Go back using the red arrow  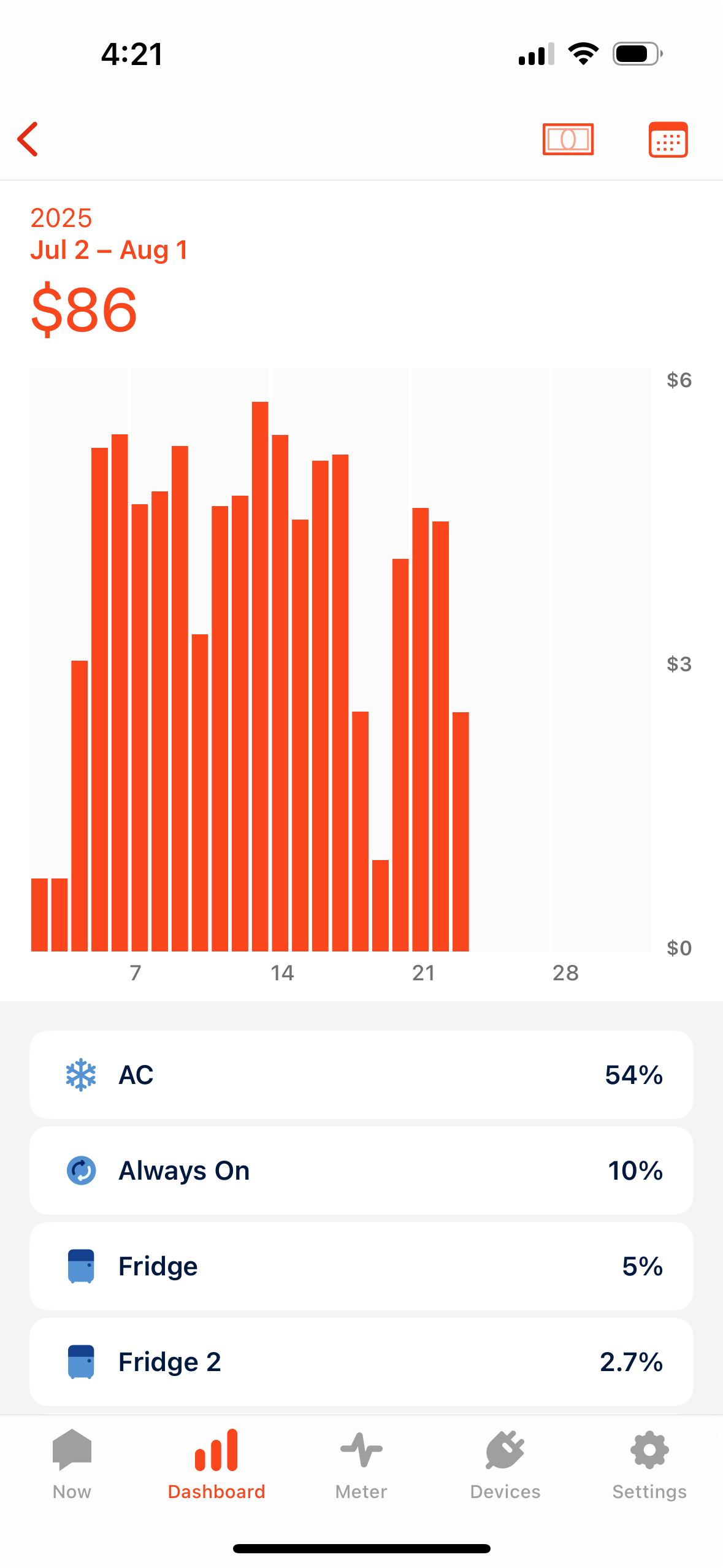pyautogui.click(x=28, y=139)
